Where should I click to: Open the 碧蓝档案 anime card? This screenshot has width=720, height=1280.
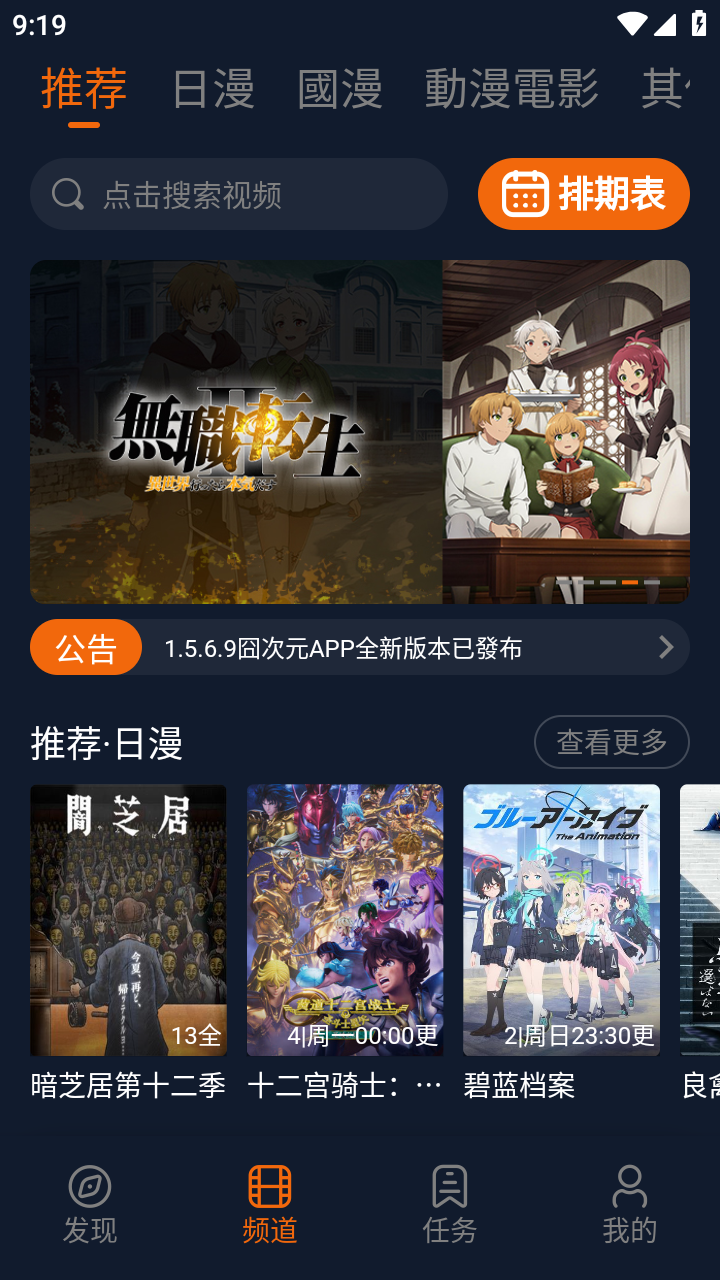(561, 943)
